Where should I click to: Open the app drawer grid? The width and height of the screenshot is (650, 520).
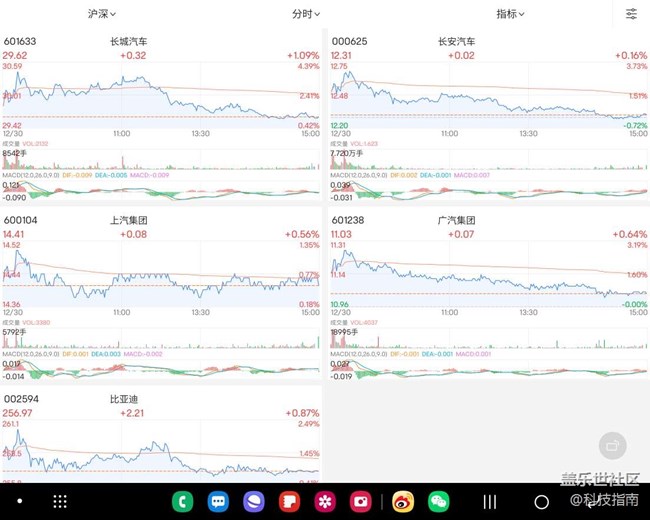60,501
